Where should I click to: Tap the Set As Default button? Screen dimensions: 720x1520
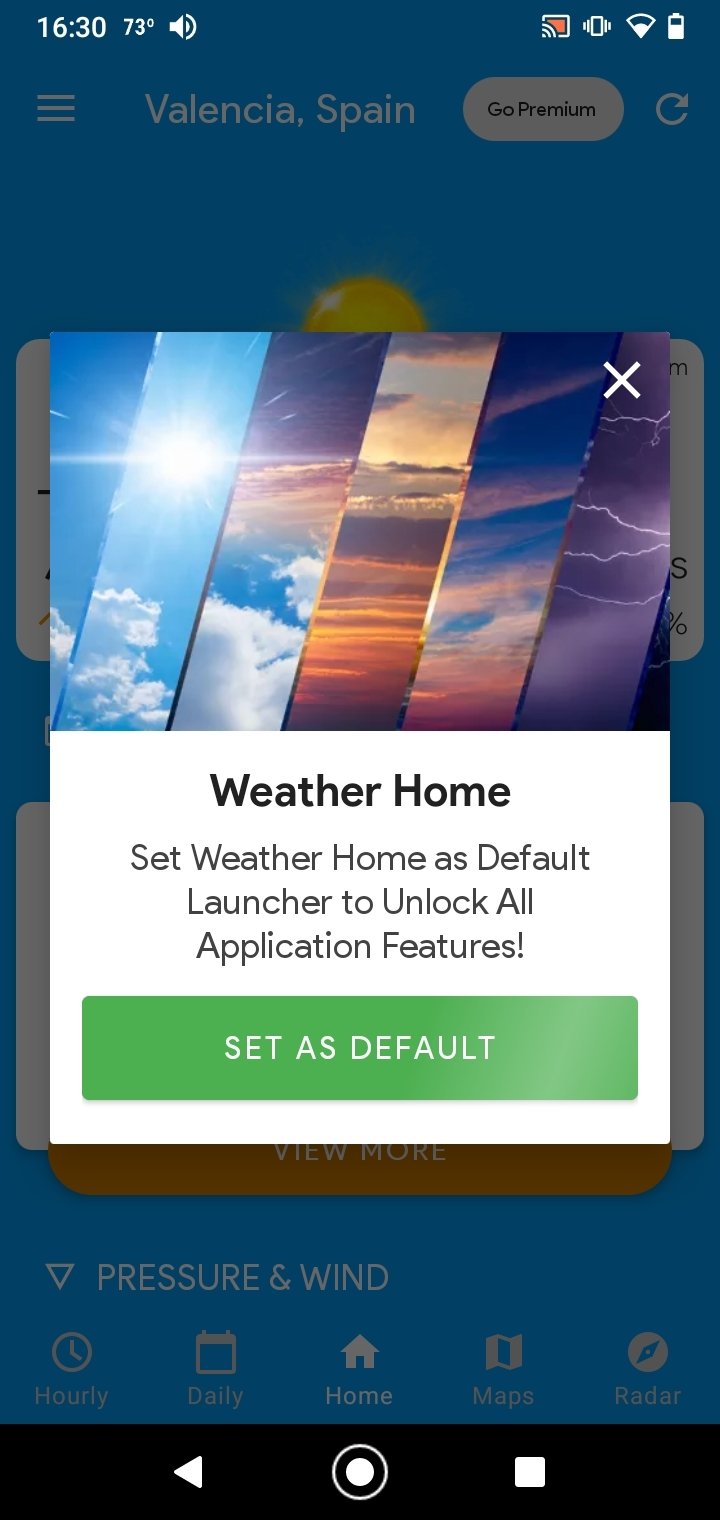tap(360, 1047)
